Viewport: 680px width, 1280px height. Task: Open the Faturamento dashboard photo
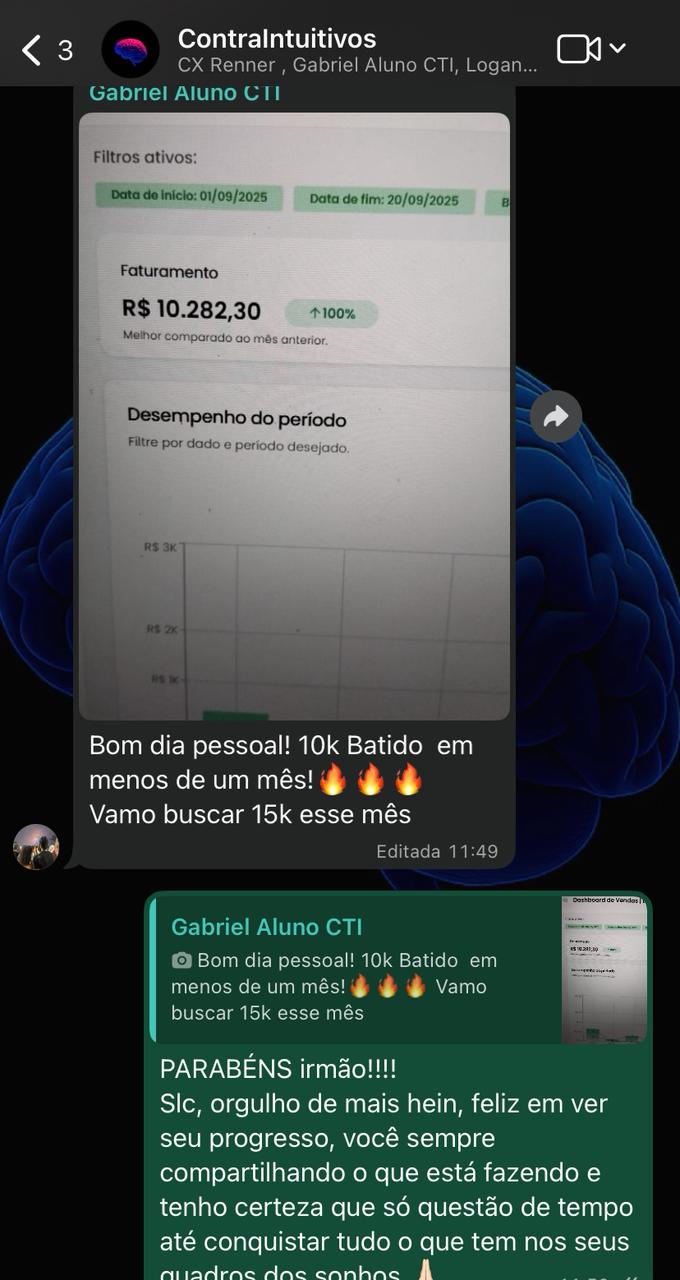click(294, 415)
